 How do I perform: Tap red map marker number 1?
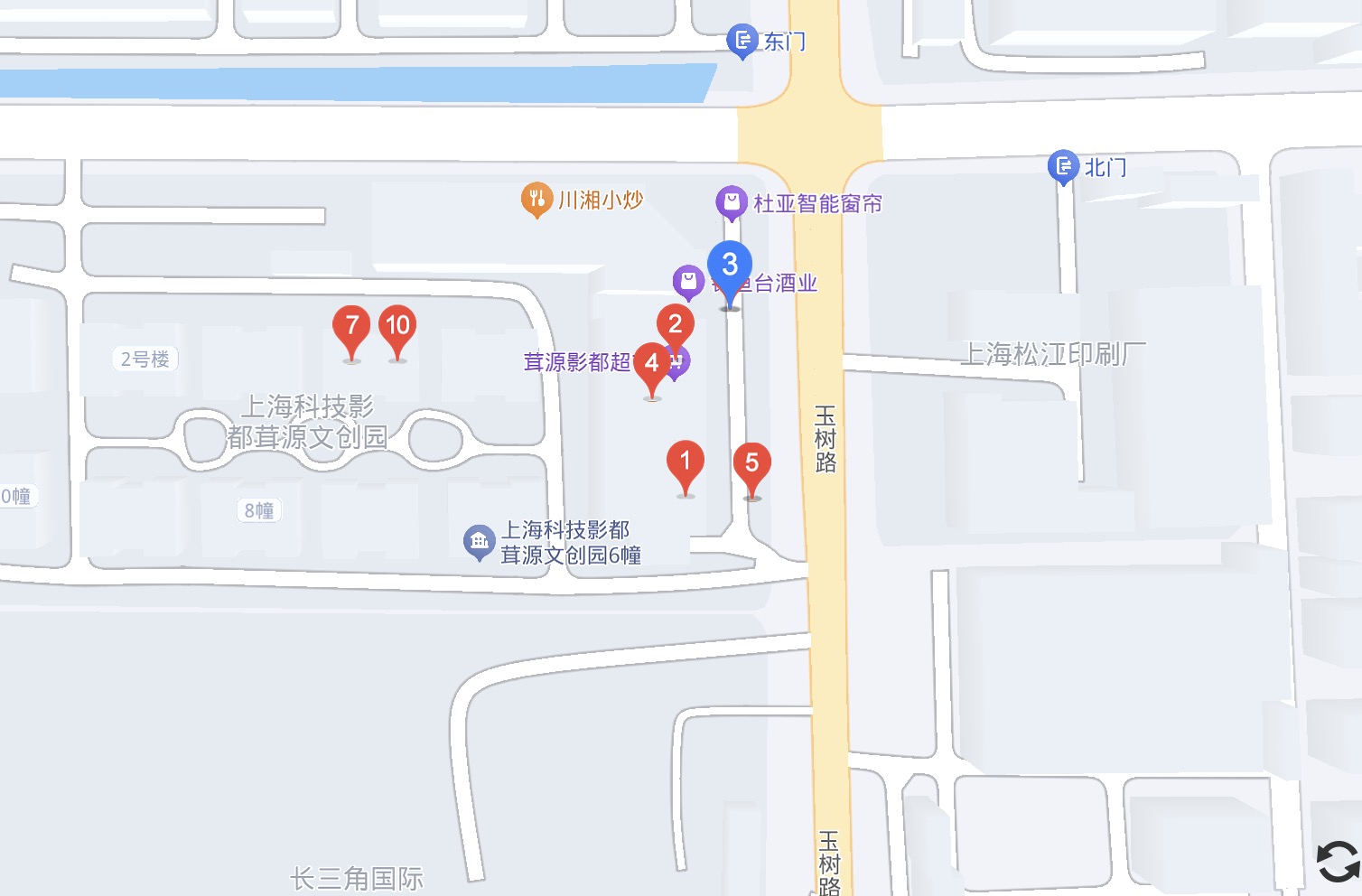tap(685, 462)
